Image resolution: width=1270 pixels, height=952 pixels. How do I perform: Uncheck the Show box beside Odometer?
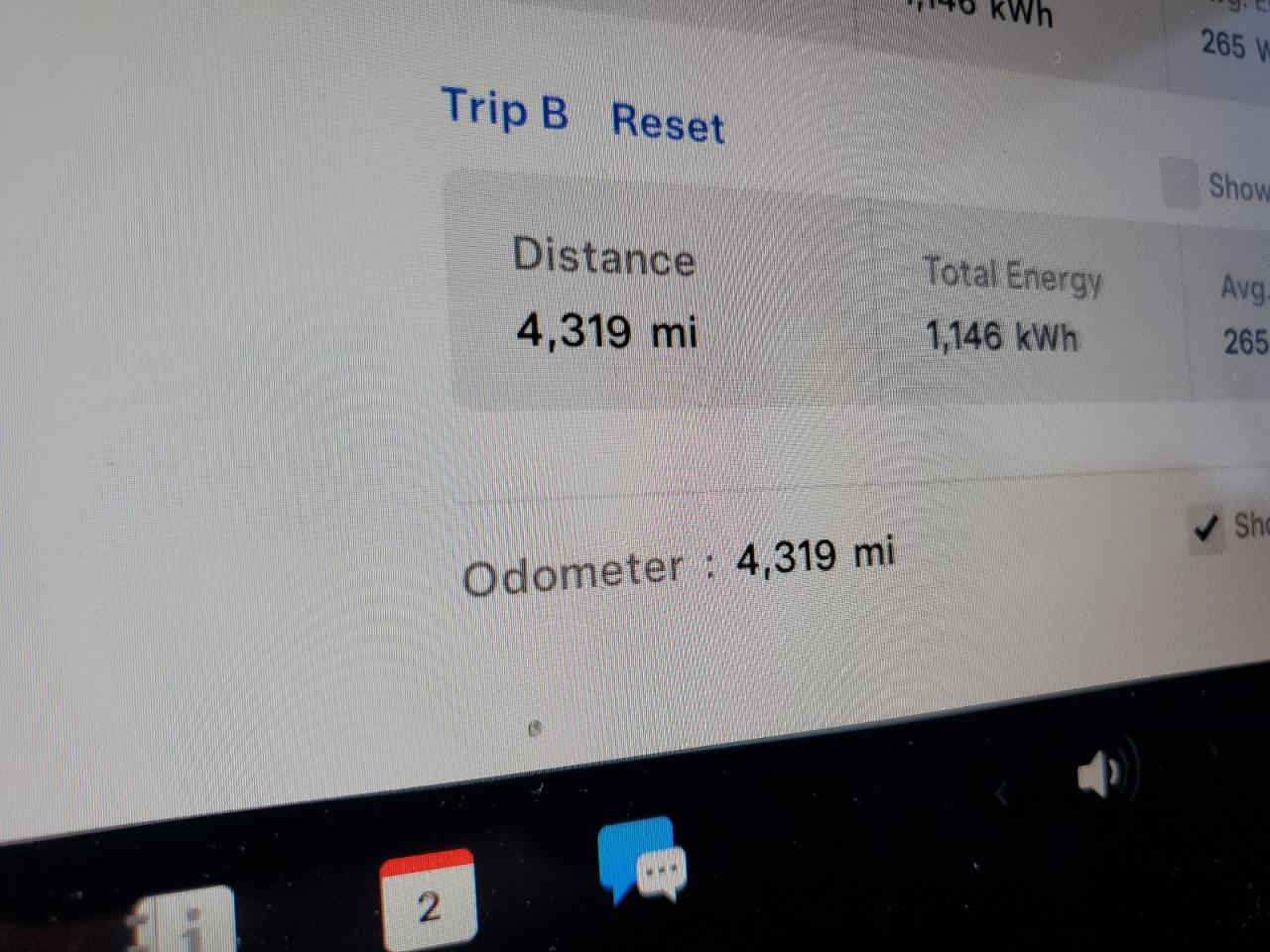(x=1206, y=528)
